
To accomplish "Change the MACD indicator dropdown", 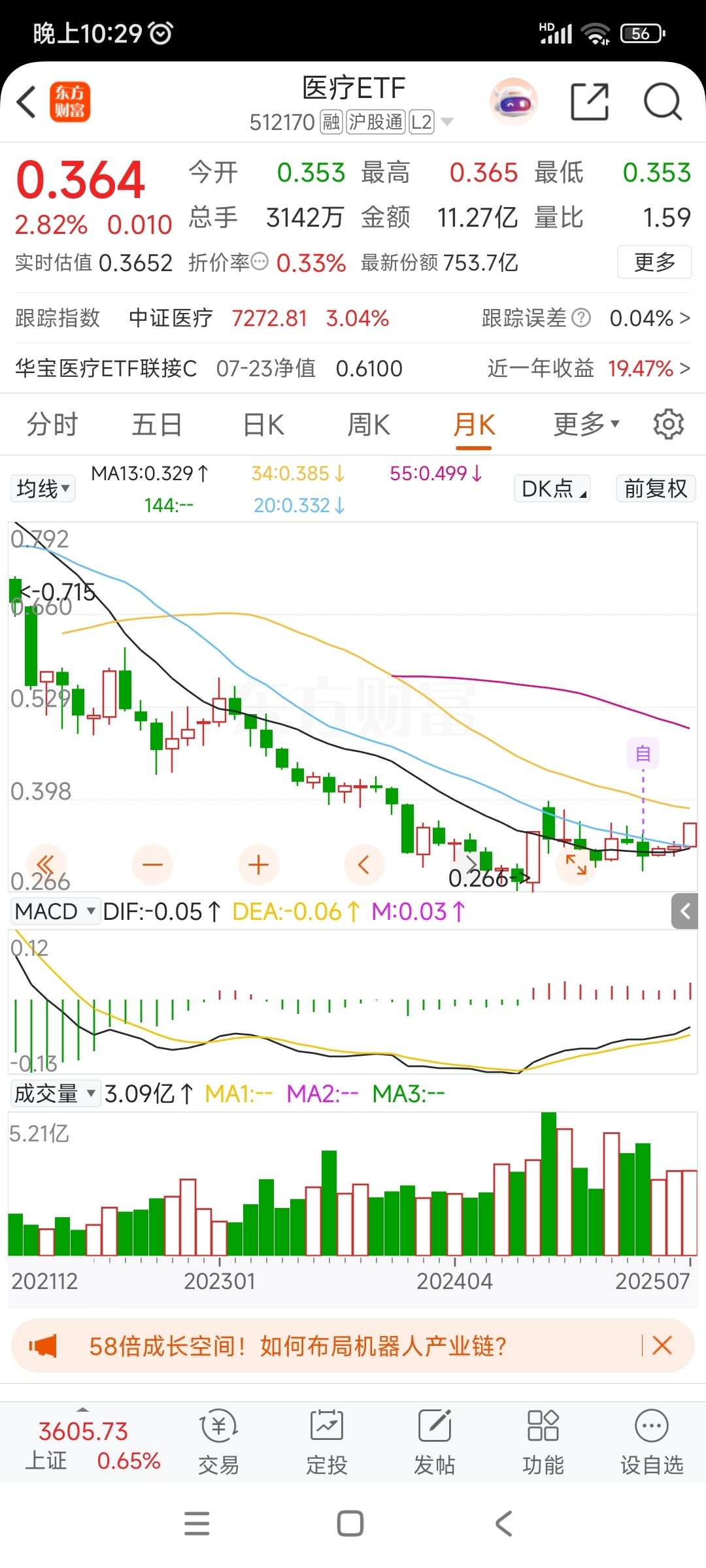I will [x=55, y=911].
